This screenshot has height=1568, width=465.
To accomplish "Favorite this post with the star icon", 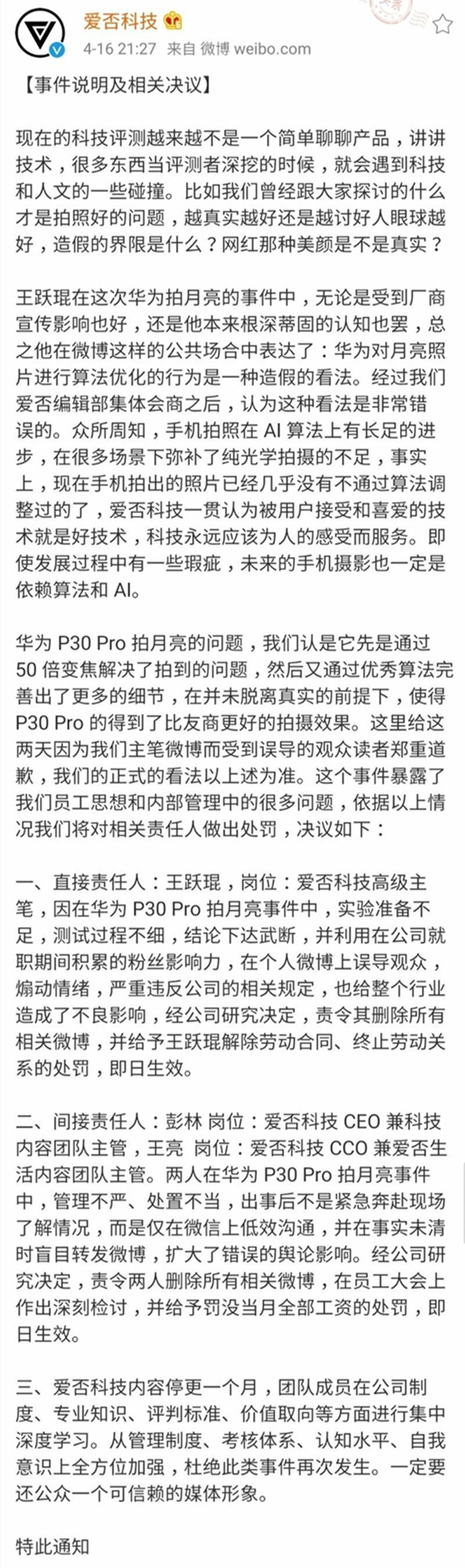I will (x=442, y=25).
